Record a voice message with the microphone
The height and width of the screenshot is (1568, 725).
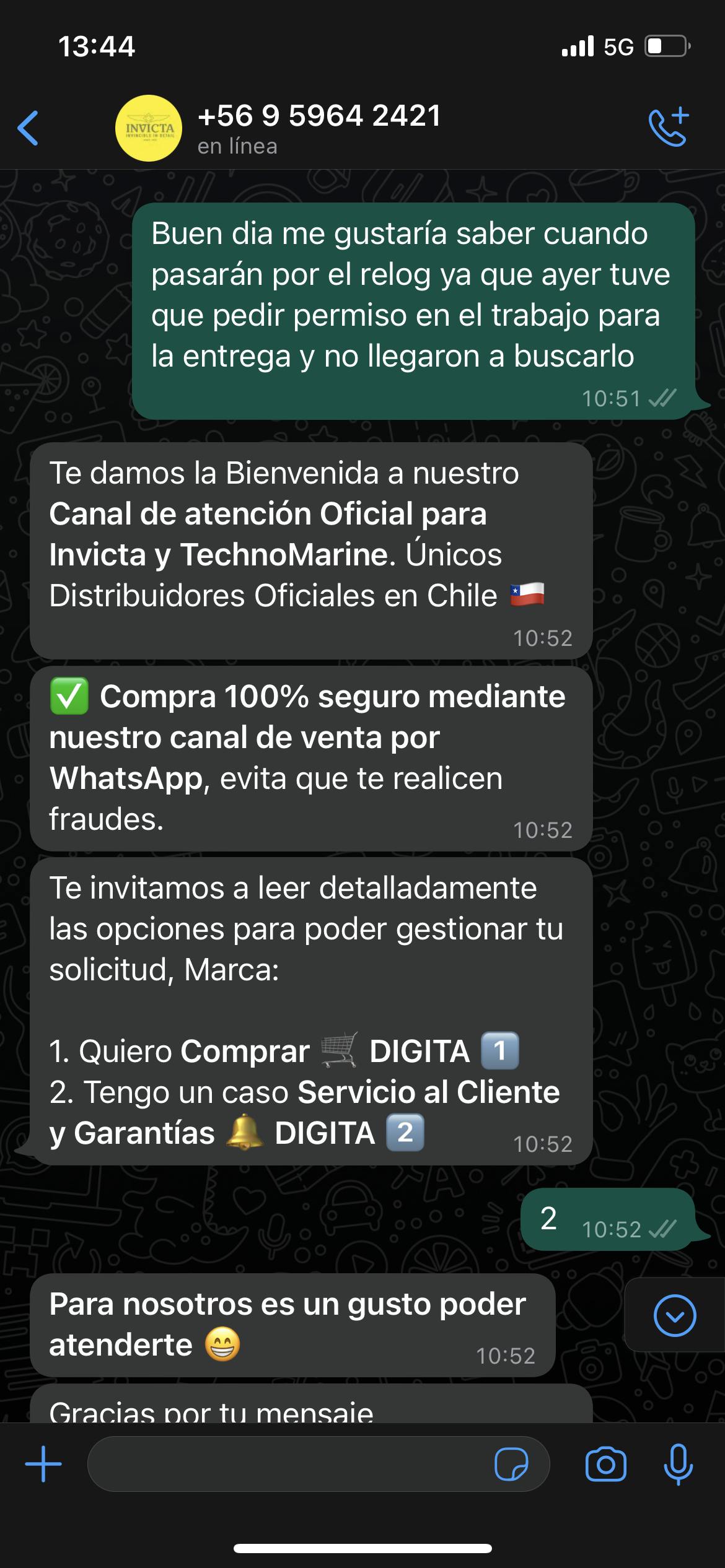point(678,1464)
